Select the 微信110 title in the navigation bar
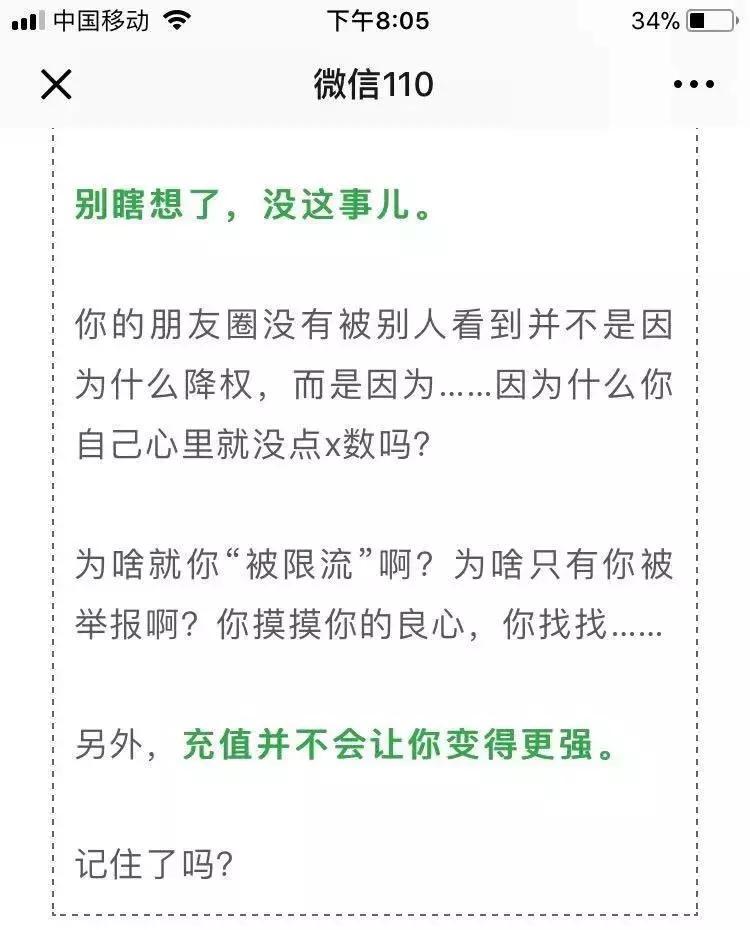750x930 pixels. coord(375,84)
